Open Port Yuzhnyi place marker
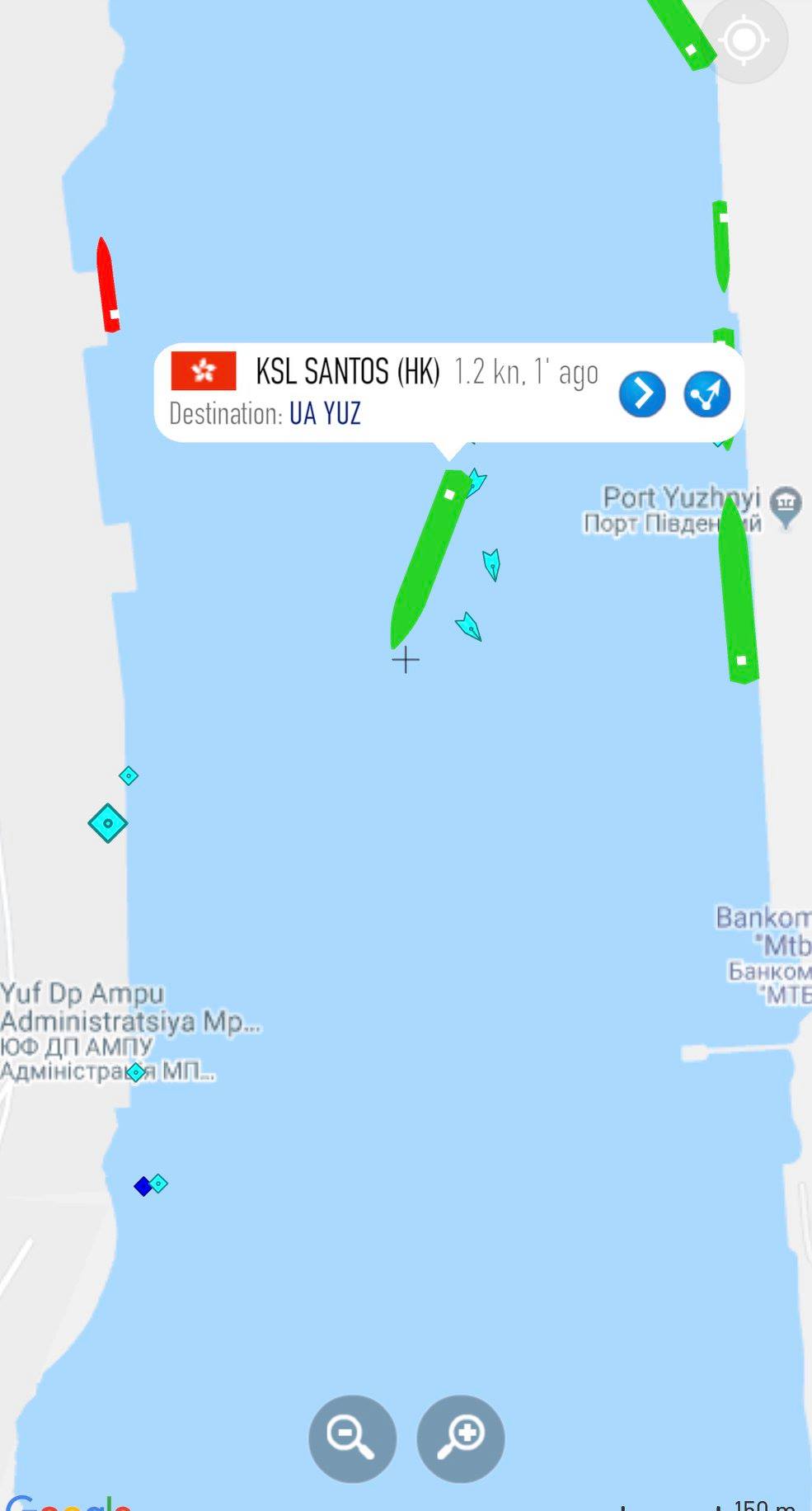 786,504
